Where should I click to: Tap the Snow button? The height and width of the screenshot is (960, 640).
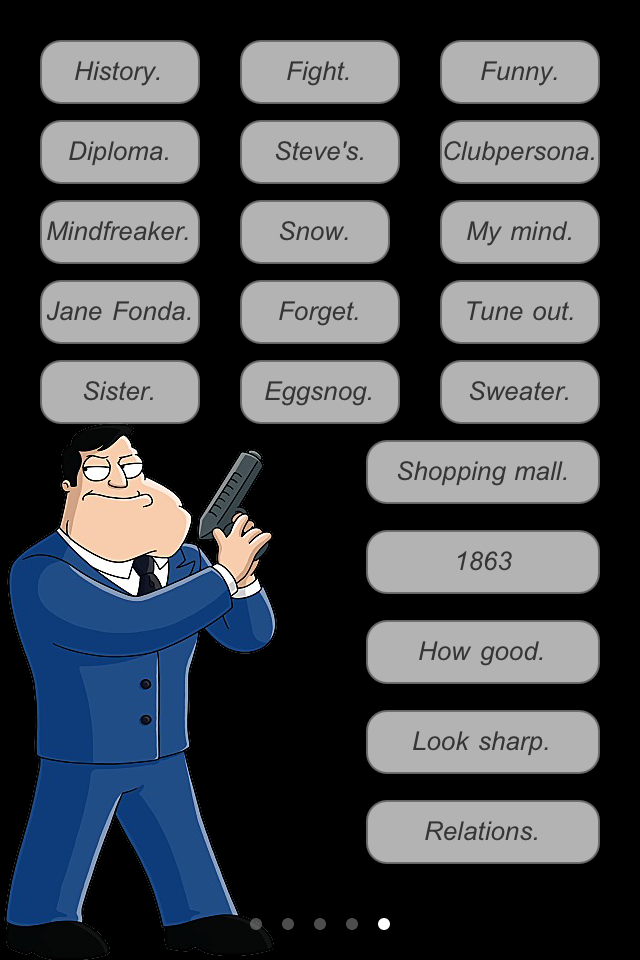[315, 232]
